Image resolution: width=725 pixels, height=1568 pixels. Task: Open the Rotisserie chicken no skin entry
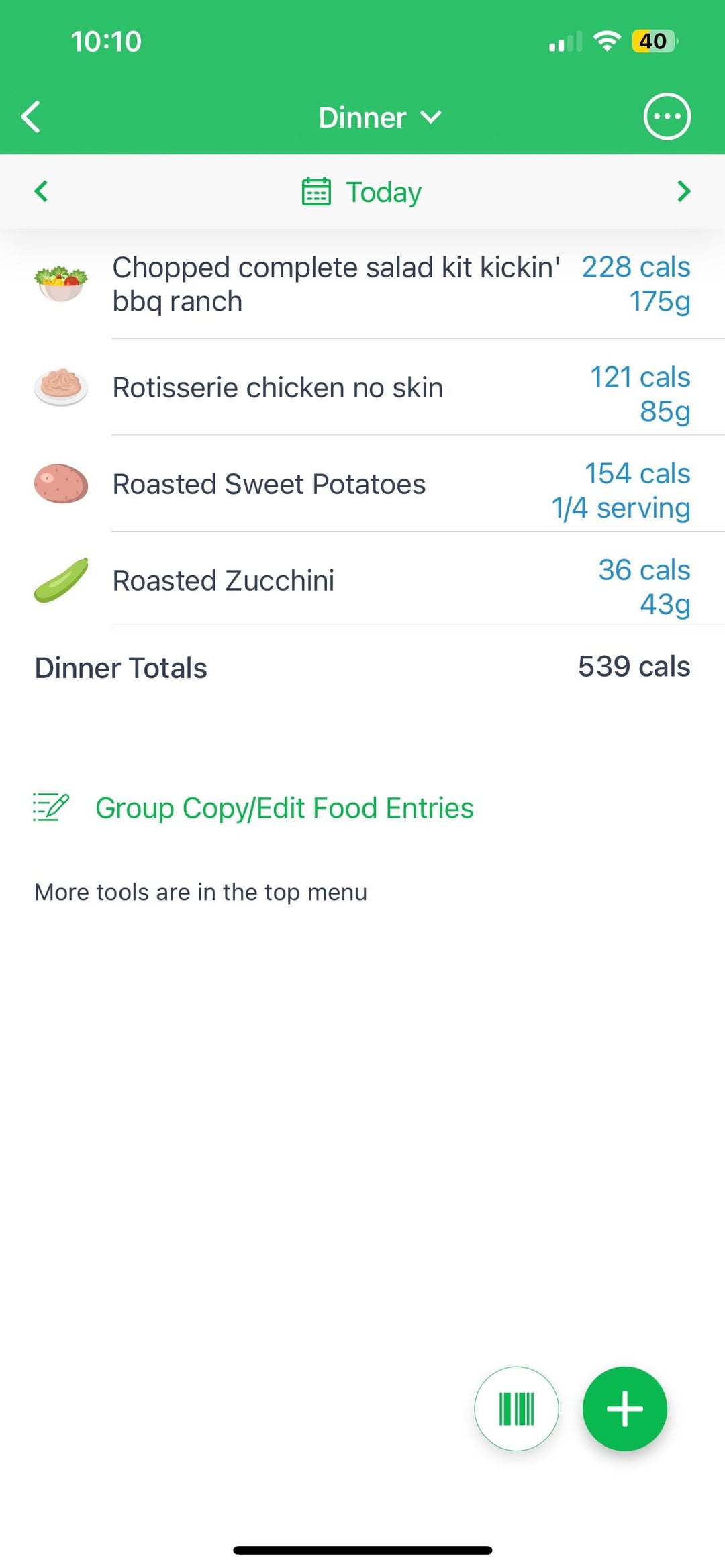click(362, 387)
